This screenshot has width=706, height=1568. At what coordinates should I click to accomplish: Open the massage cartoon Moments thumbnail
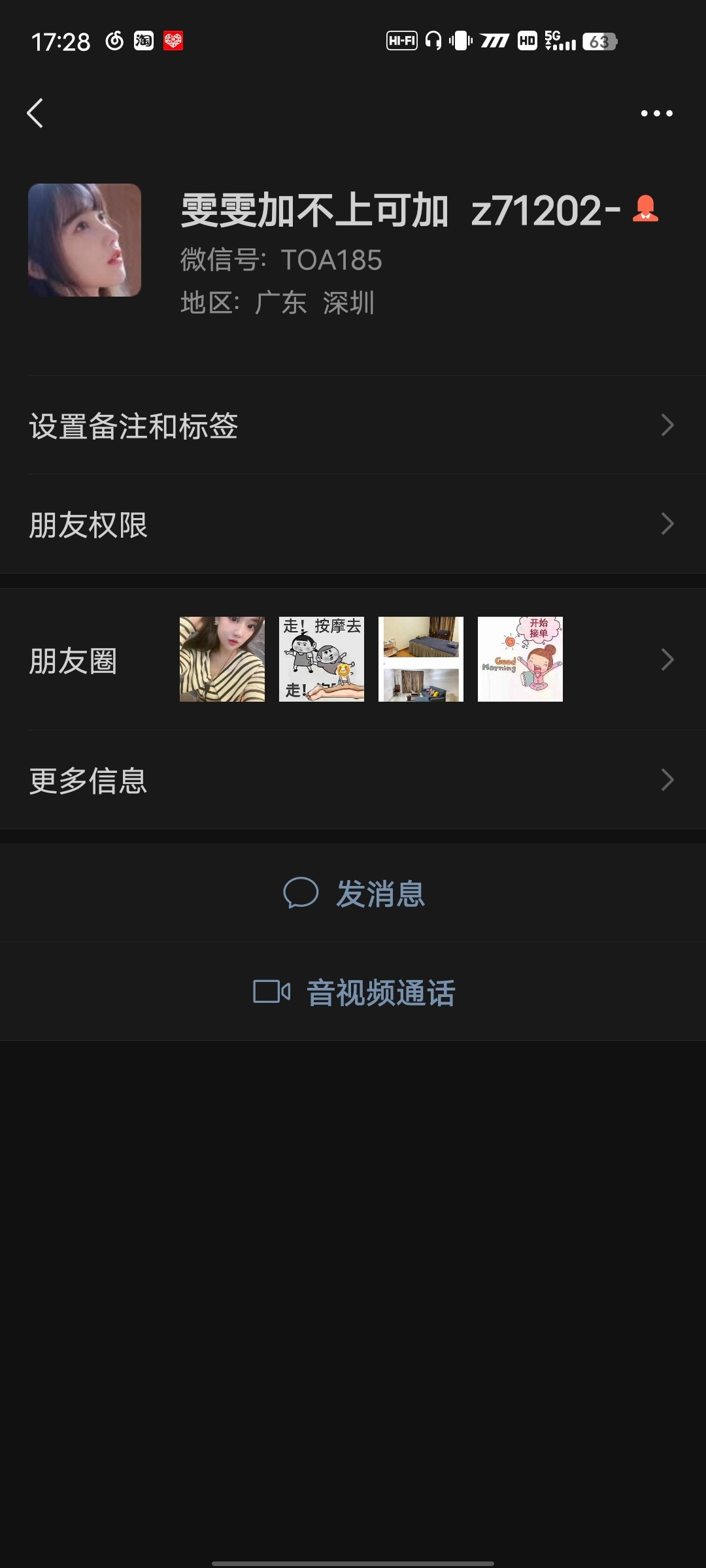322,659
